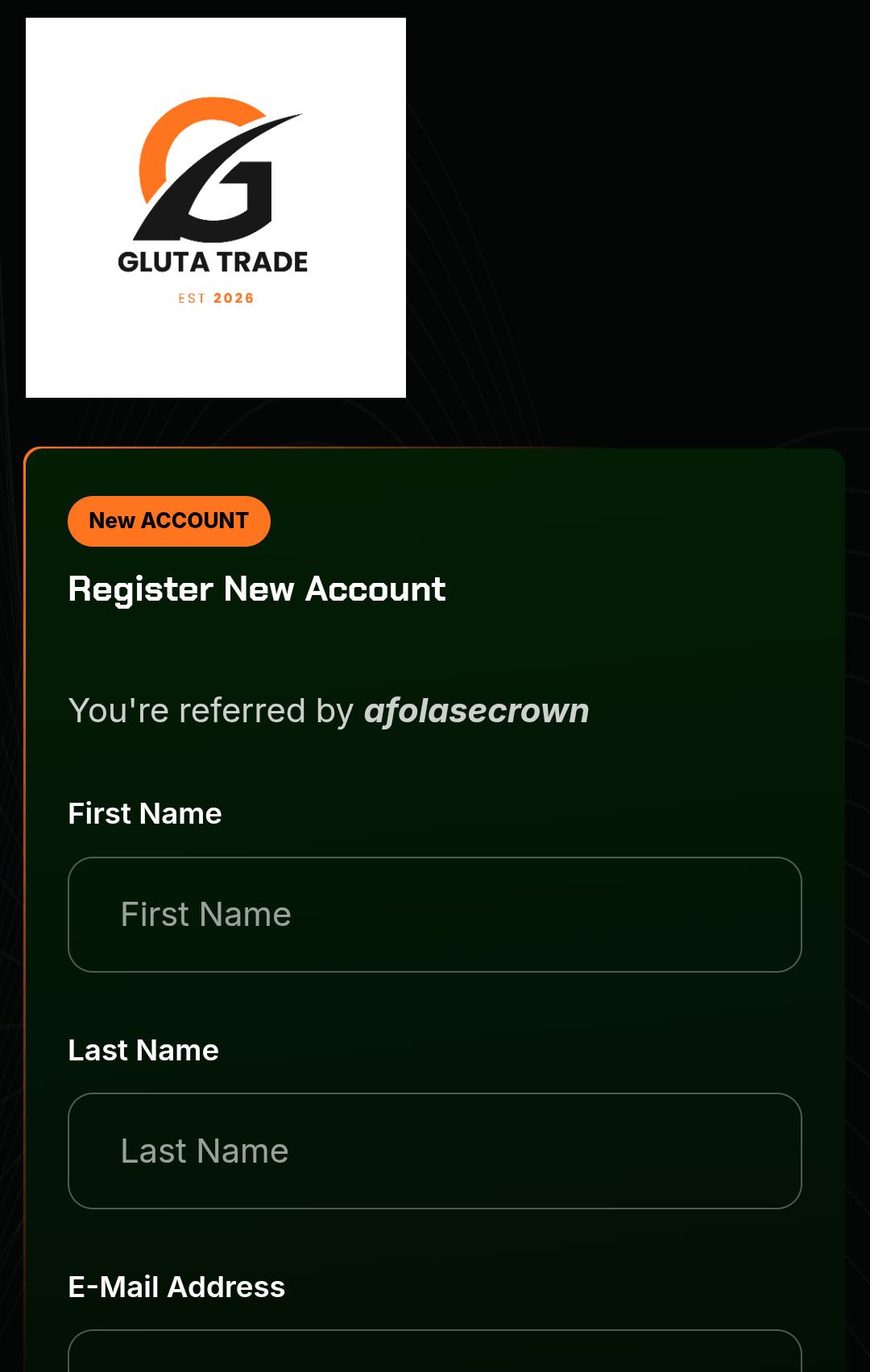Viewport: 870px width, 1372px height.
Task: Focus the First Name input field
Action: (435, 914)
